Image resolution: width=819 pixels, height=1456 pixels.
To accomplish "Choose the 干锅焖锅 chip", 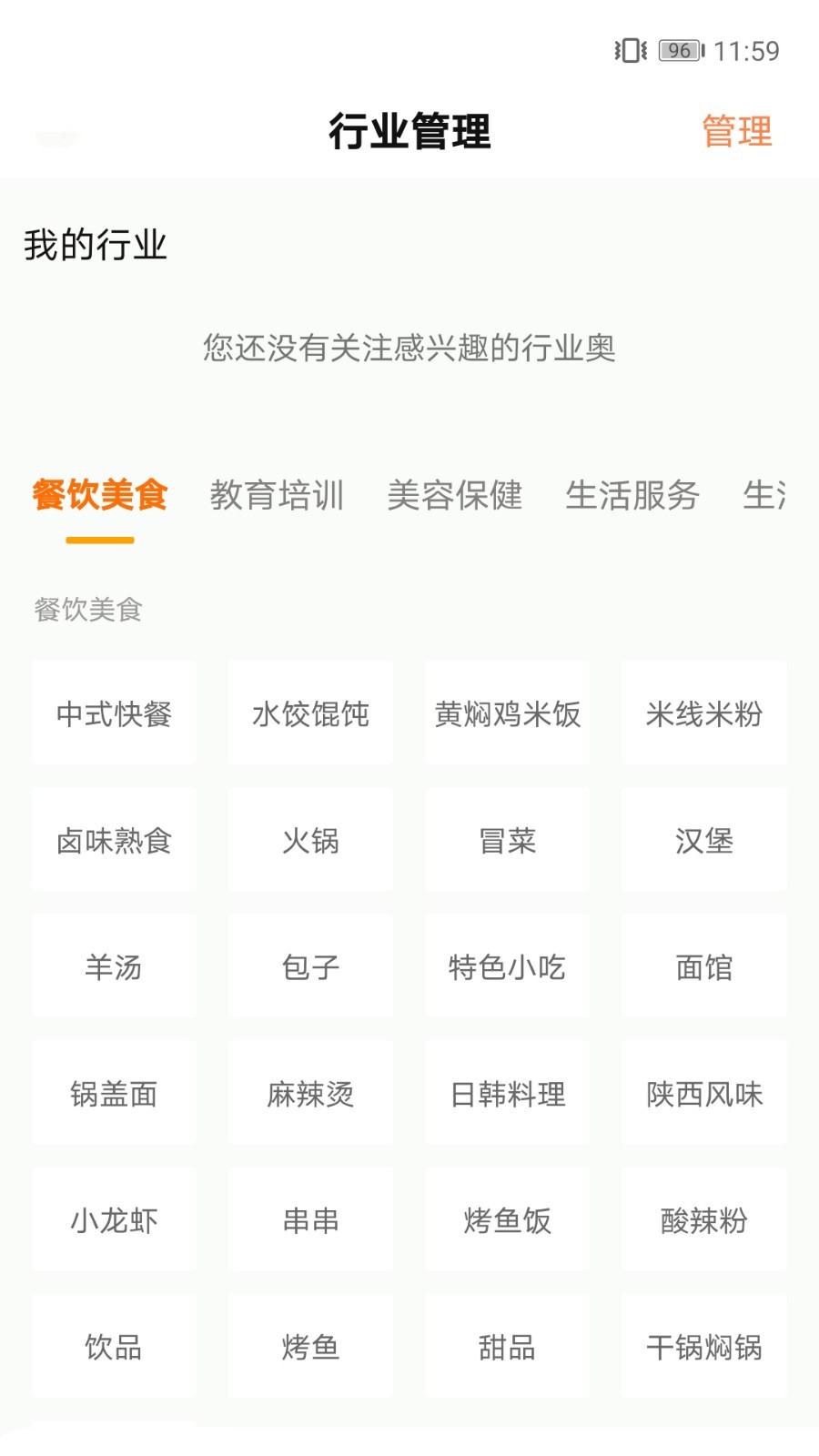I will coord(703,1346).
